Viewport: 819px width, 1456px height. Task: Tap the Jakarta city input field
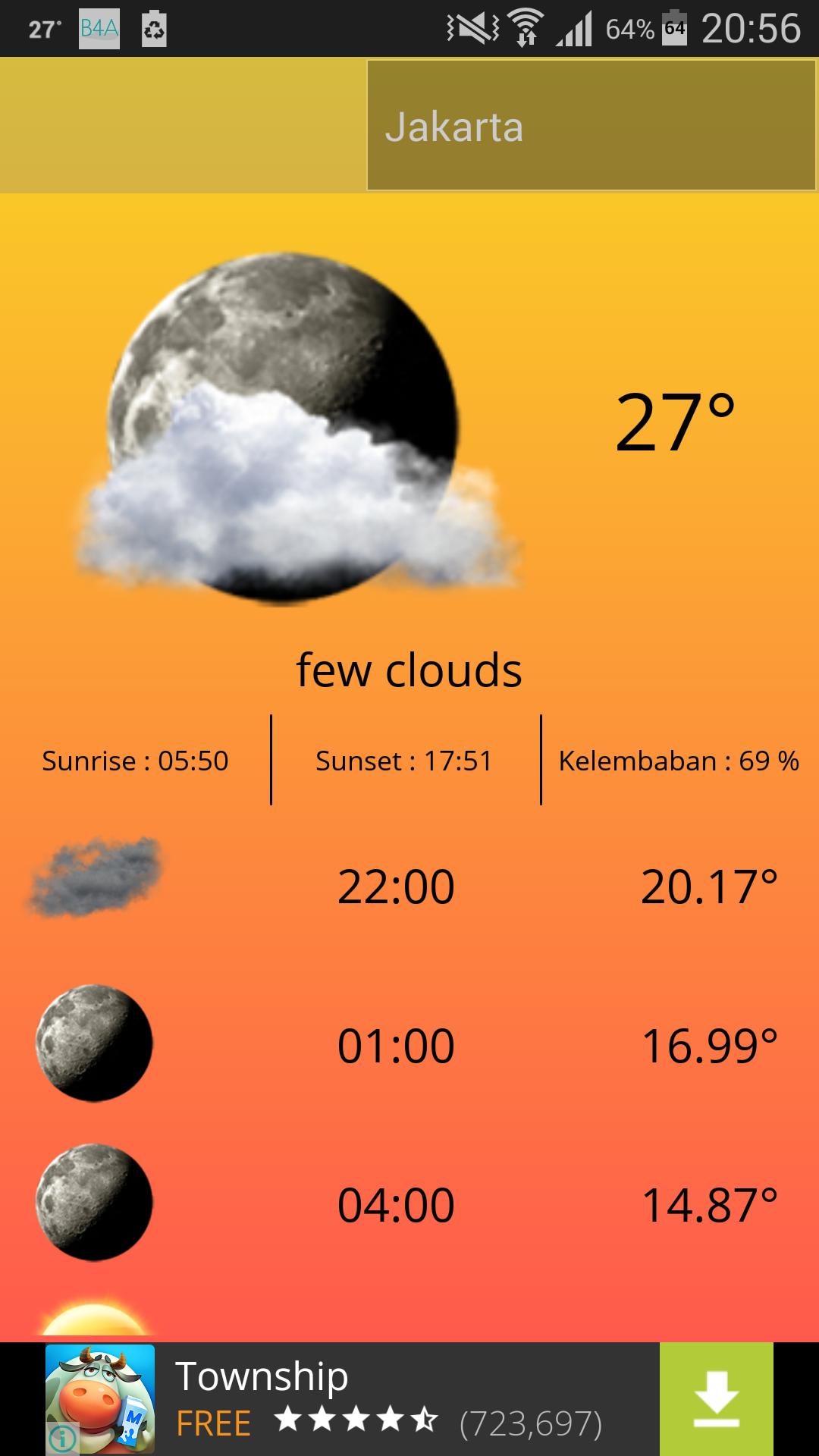(591, 125)
